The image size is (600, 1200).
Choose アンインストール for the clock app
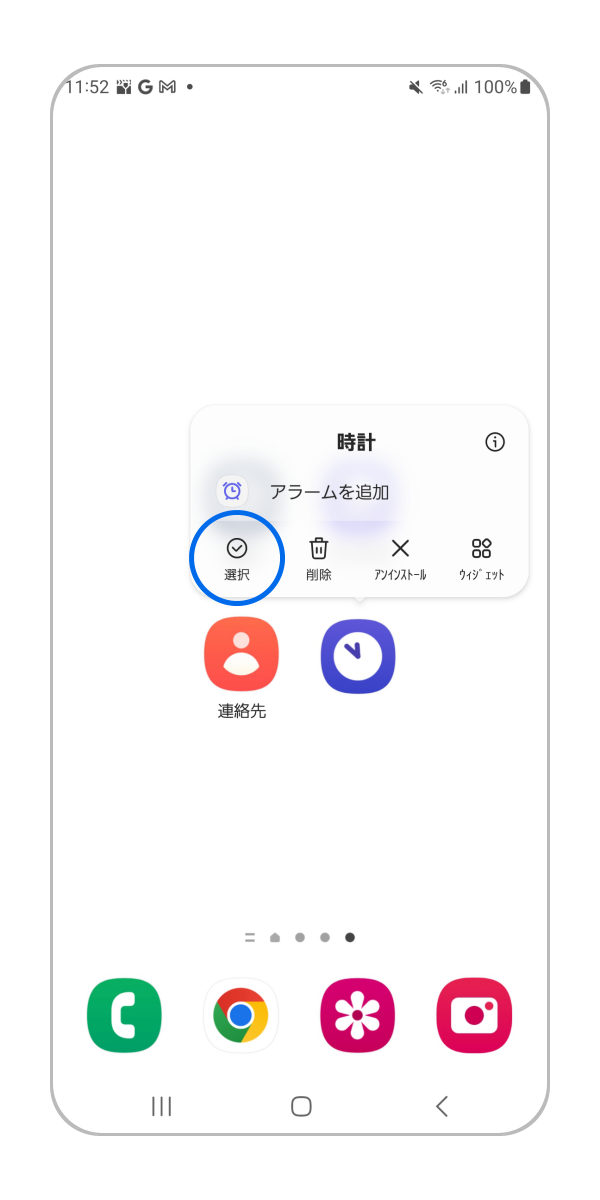400,559
